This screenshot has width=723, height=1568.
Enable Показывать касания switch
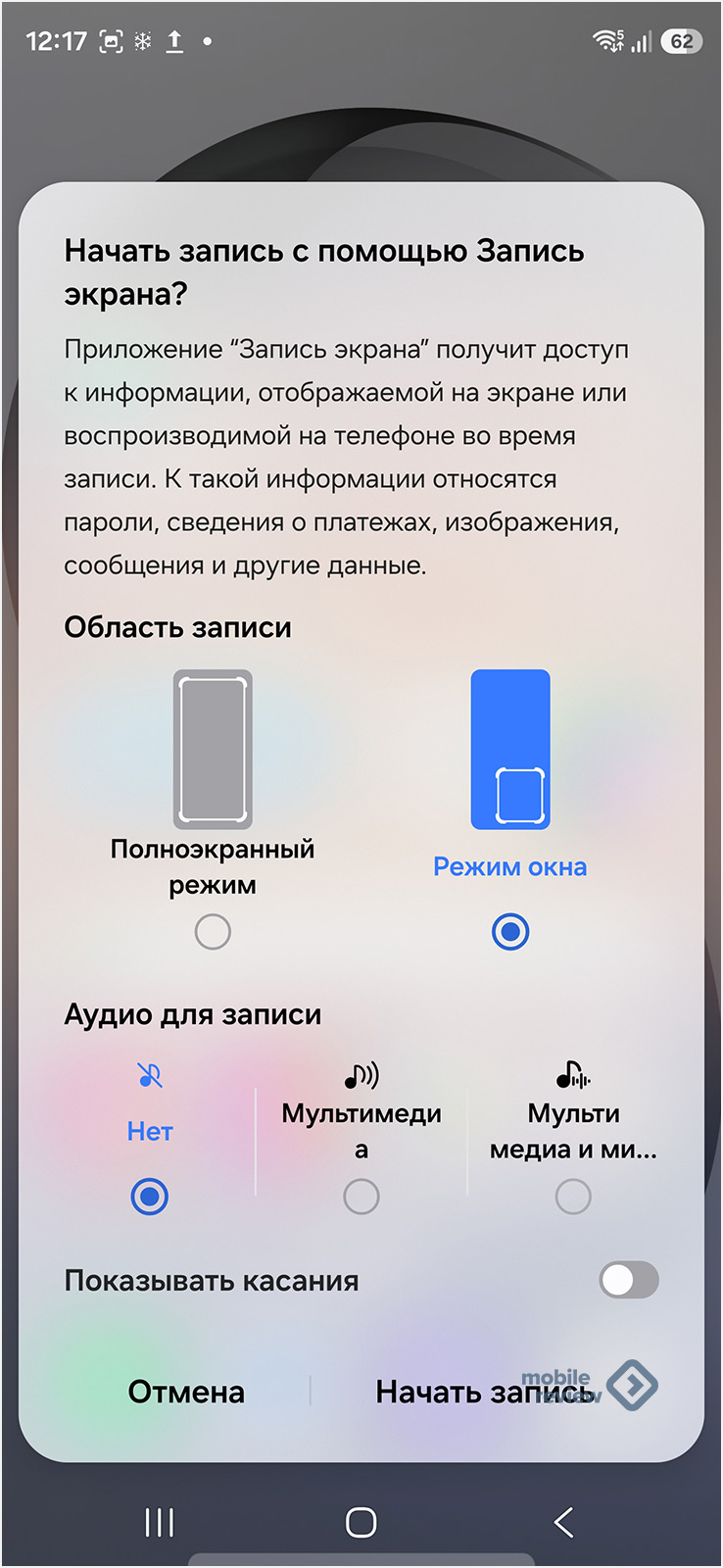(x=629, y=1280)
